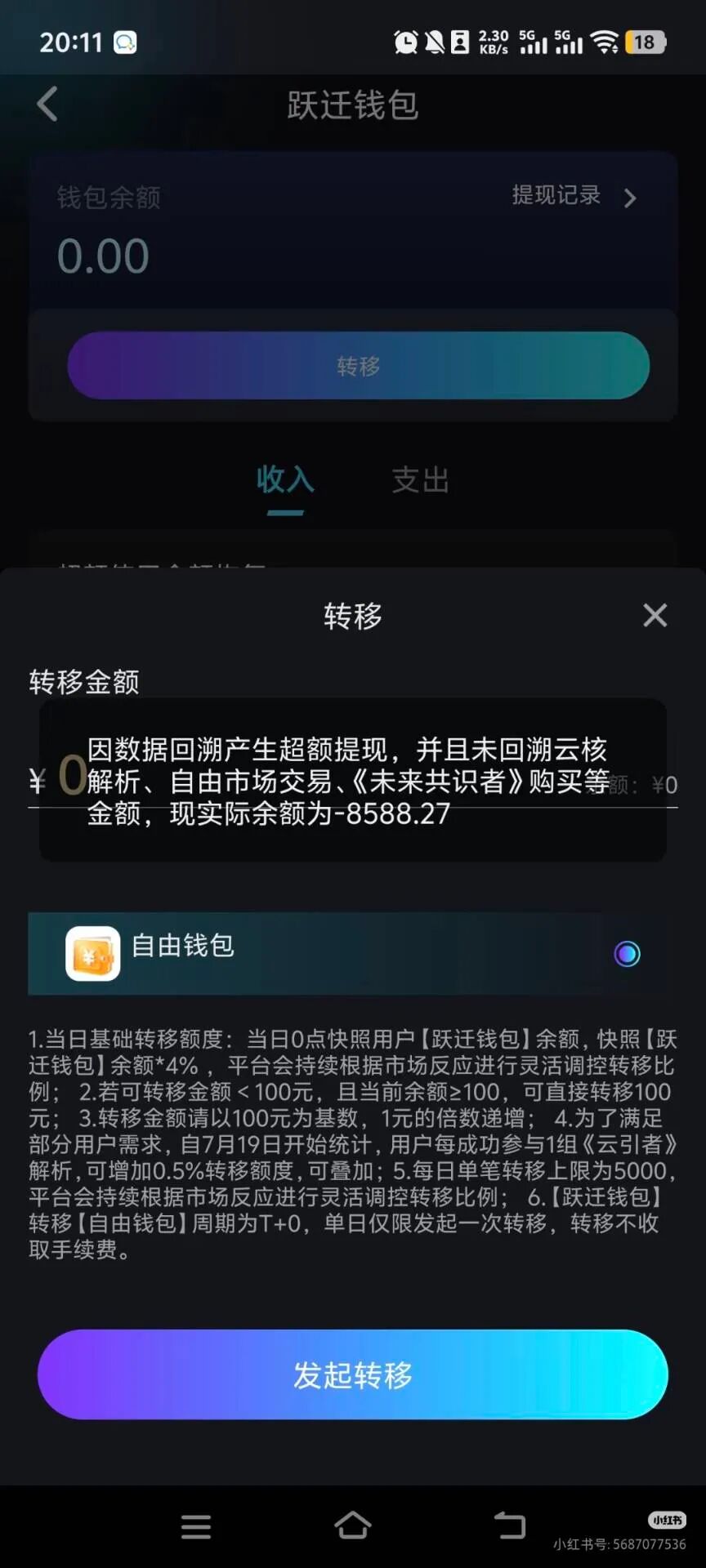Image resolution: width=706 pixels, height=1568 pixels.
Task: 关闭转移弹窗的 X 按钮
Action: point(655,615)
